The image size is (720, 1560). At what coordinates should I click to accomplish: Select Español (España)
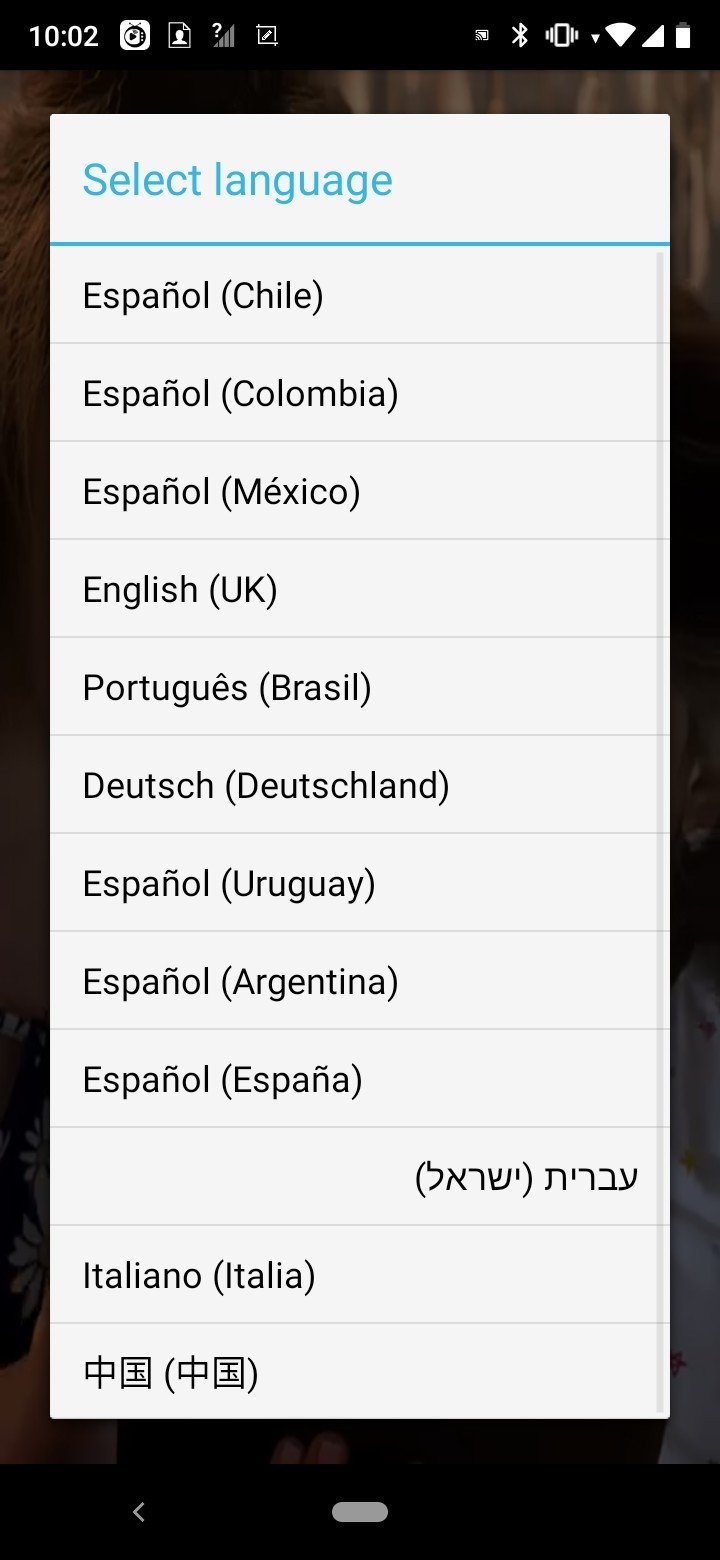[360, 1079]
